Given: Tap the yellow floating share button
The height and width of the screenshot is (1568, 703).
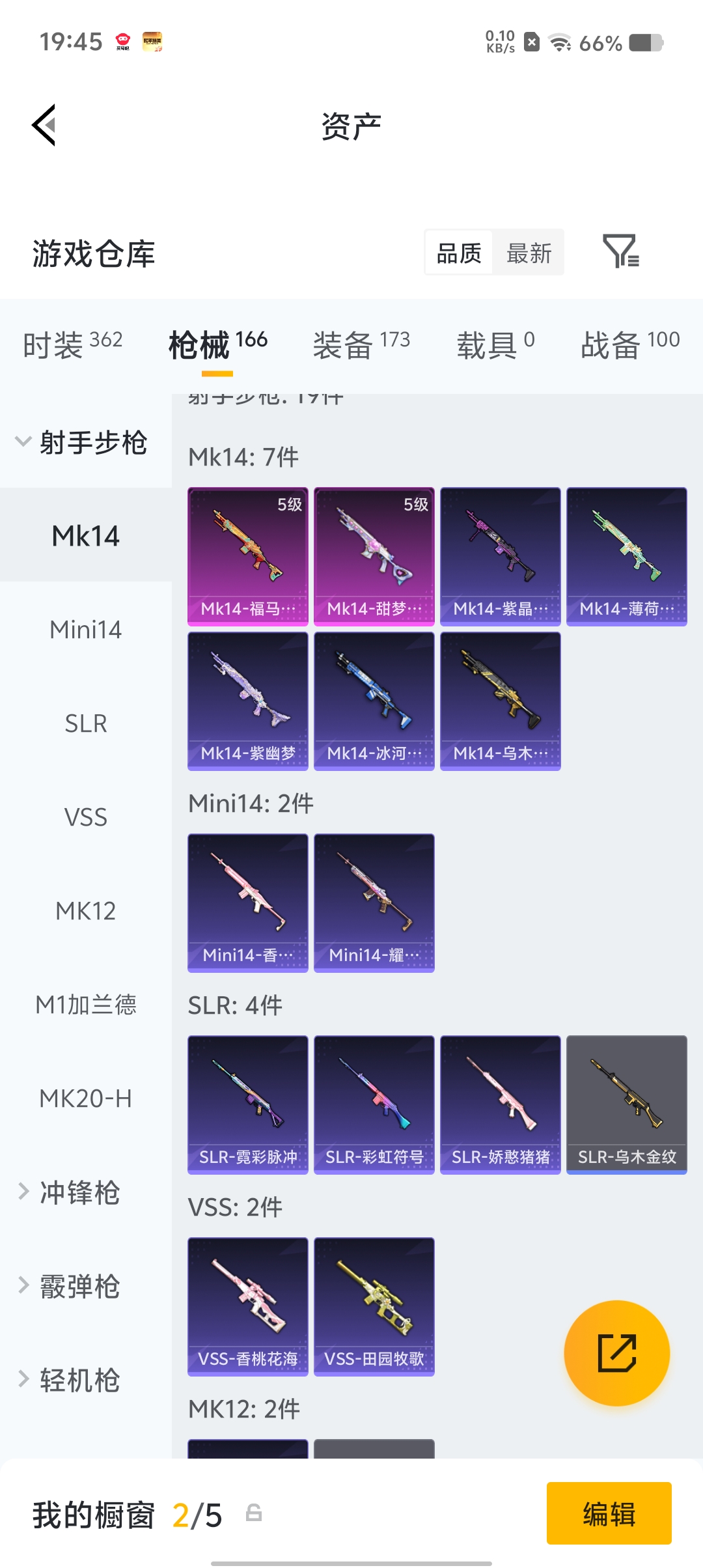Looking at the screenshot, I should (x=616, y=1353).
